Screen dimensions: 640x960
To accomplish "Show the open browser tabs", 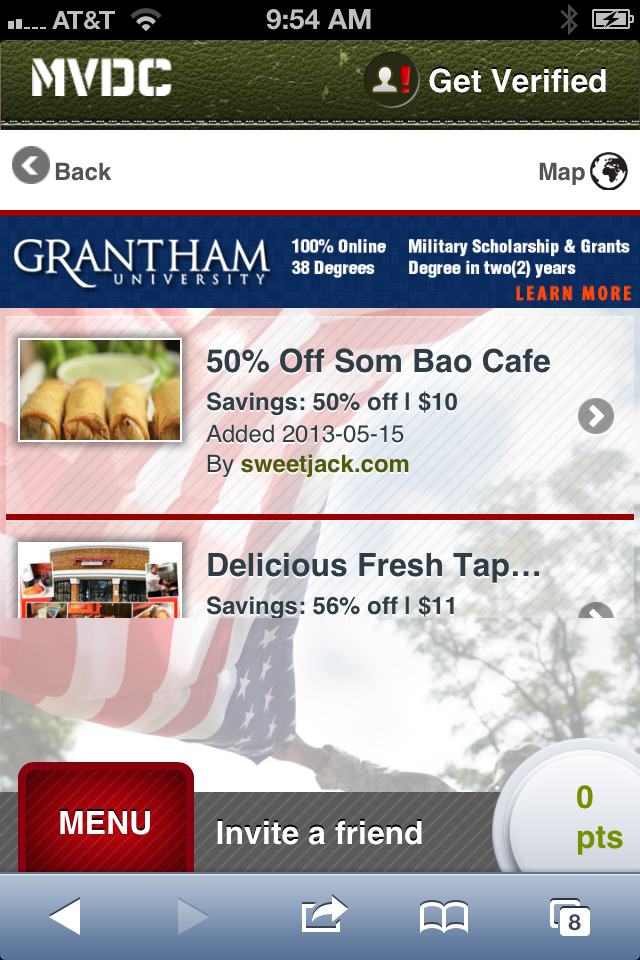I will pyautogui.click(x=571, y=916).
